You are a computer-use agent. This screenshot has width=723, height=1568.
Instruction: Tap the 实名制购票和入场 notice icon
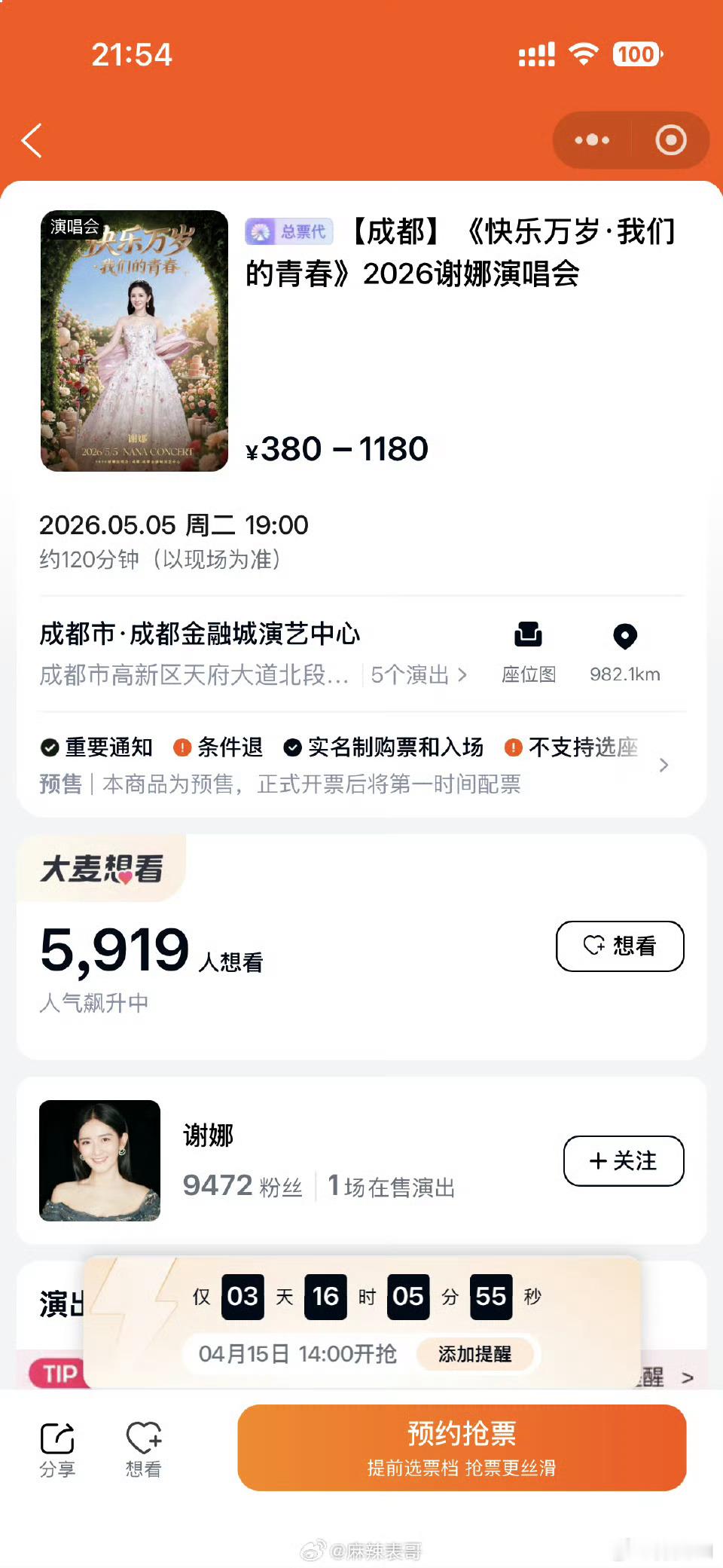(x=292, y=748)
